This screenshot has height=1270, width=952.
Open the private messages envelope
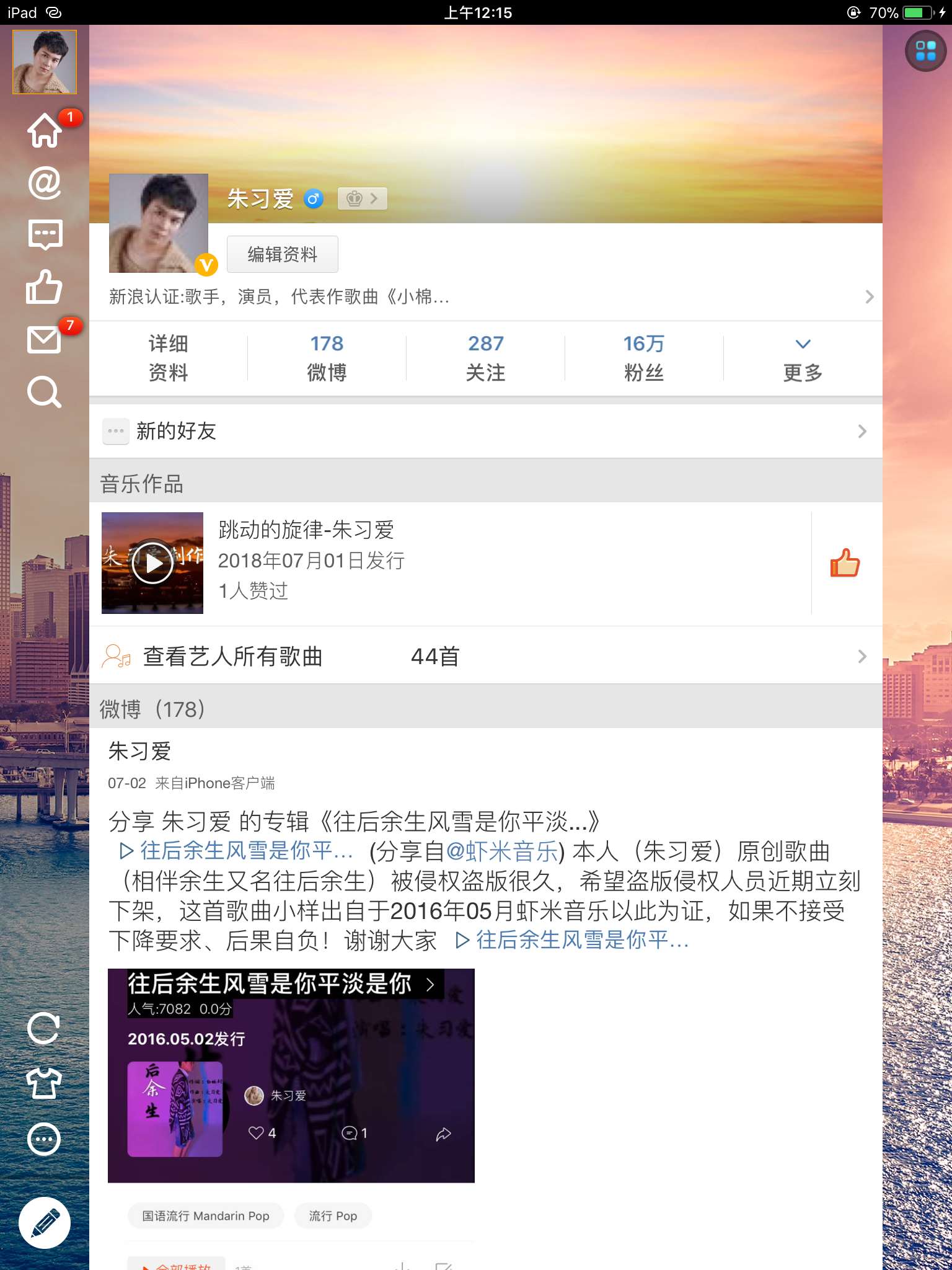click(45, 340)
